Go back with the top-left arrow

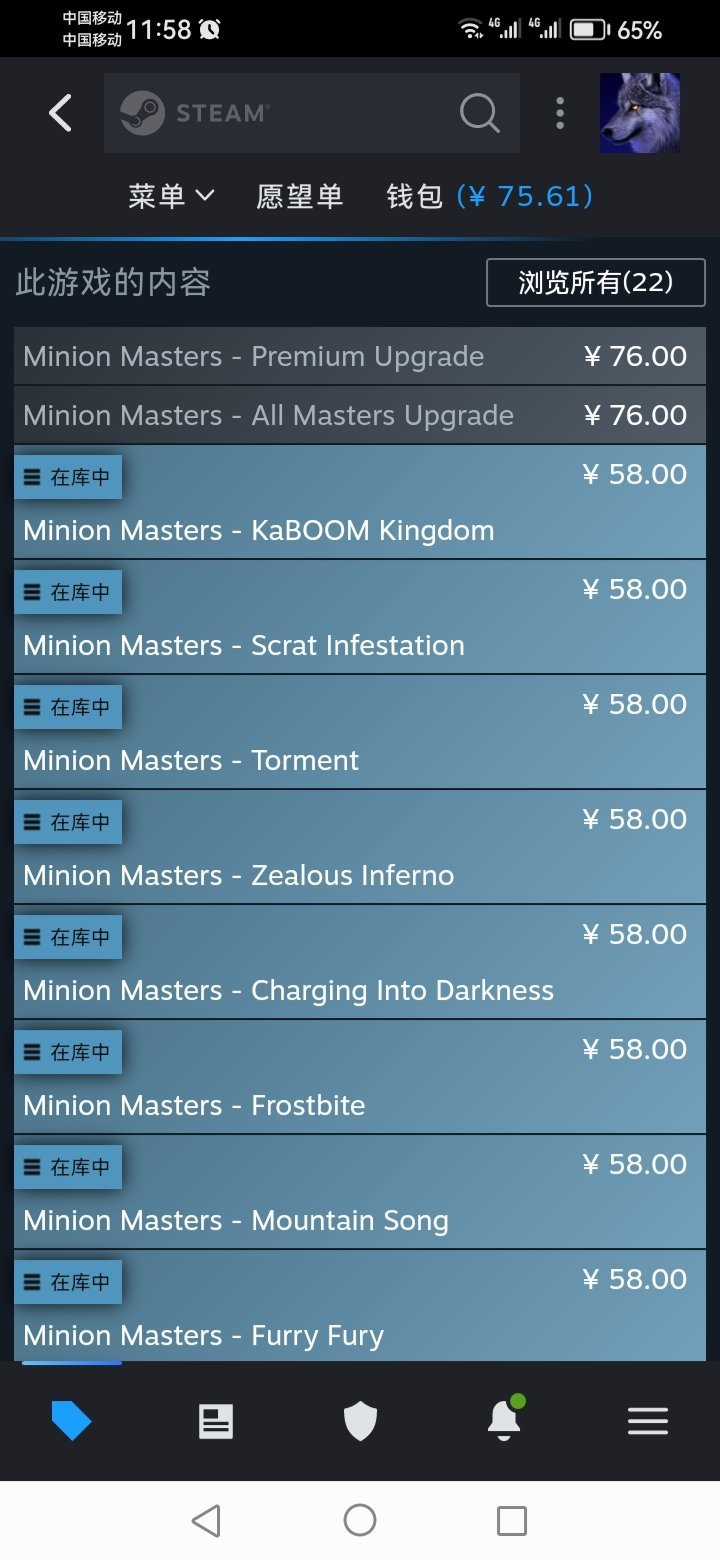pyautogui.click(x=61, y=113)
